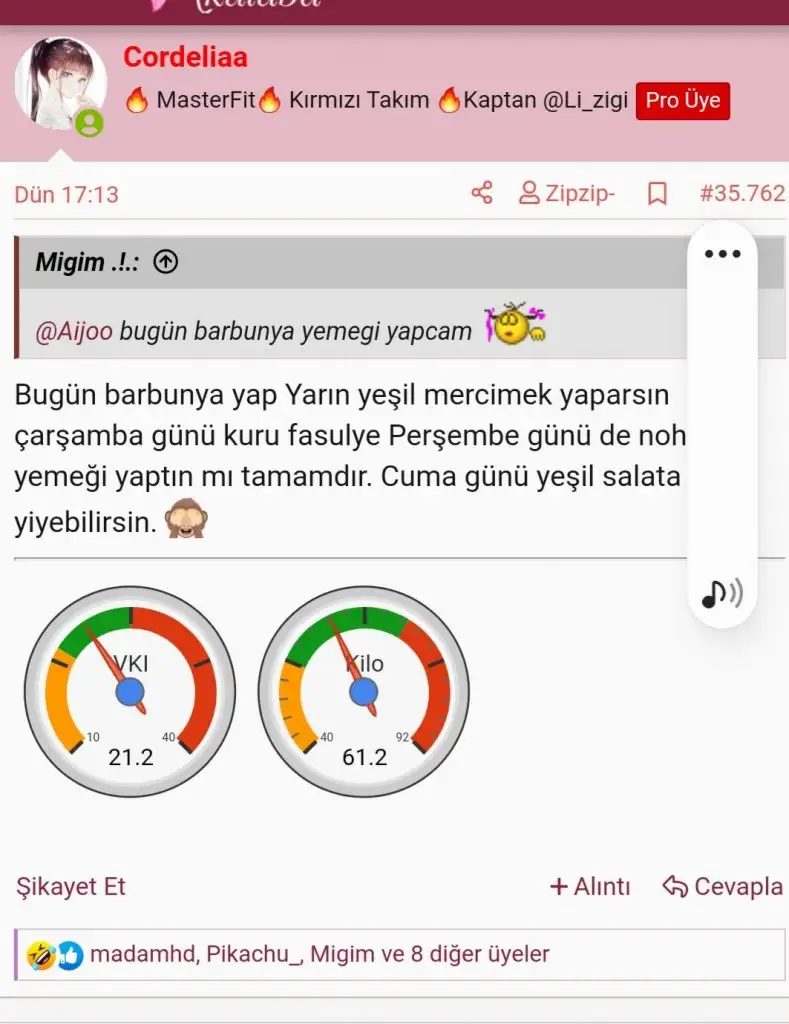The image size is (789, 1024).
Task: Open Zipzip- user link
Action: click(x=566, y=193)
